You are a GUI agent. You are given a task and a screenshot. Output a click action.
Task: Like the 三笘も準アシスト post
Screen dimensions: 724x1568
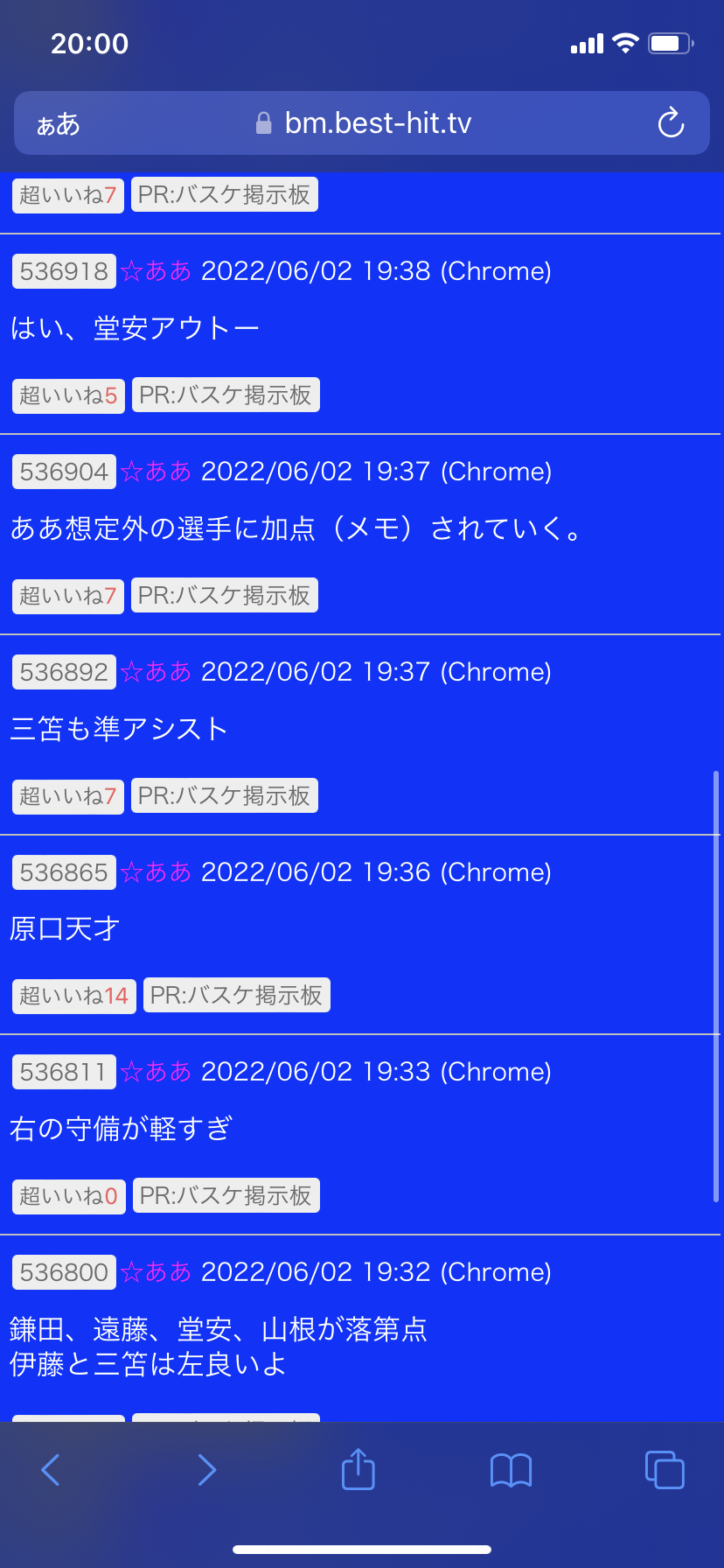(x=68, y=796)
